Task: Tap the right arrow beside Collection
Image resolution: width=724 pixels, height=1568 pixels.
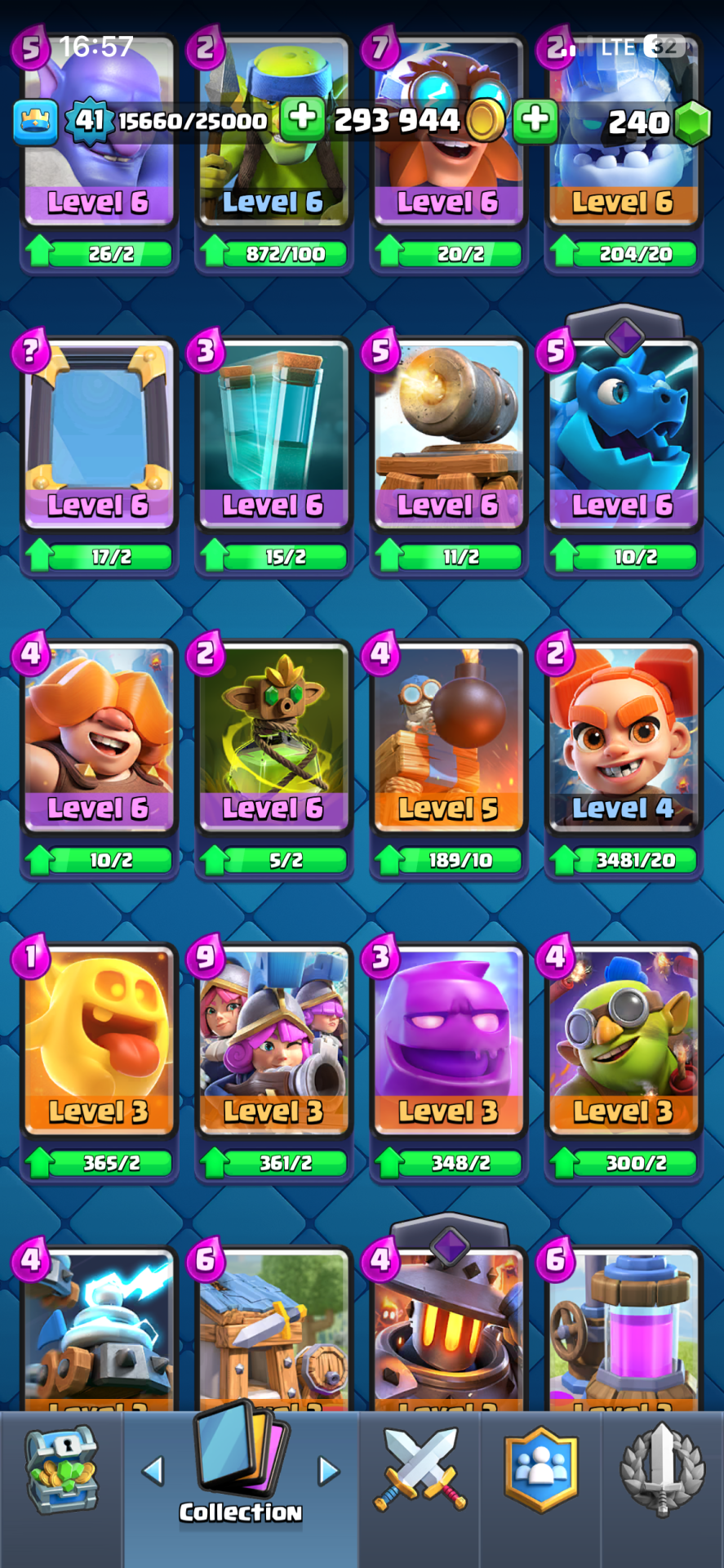Action: 328,1471
